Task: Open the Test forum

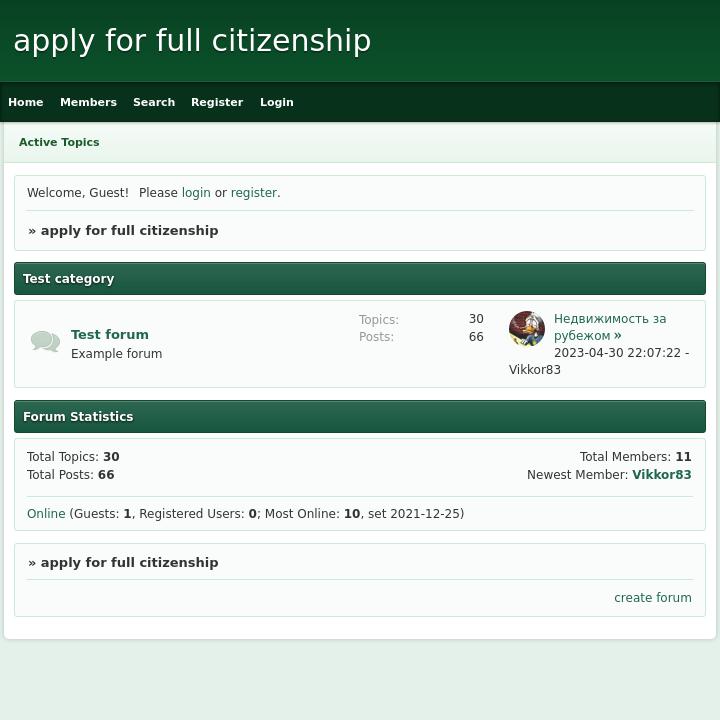Action: point(110,334)
